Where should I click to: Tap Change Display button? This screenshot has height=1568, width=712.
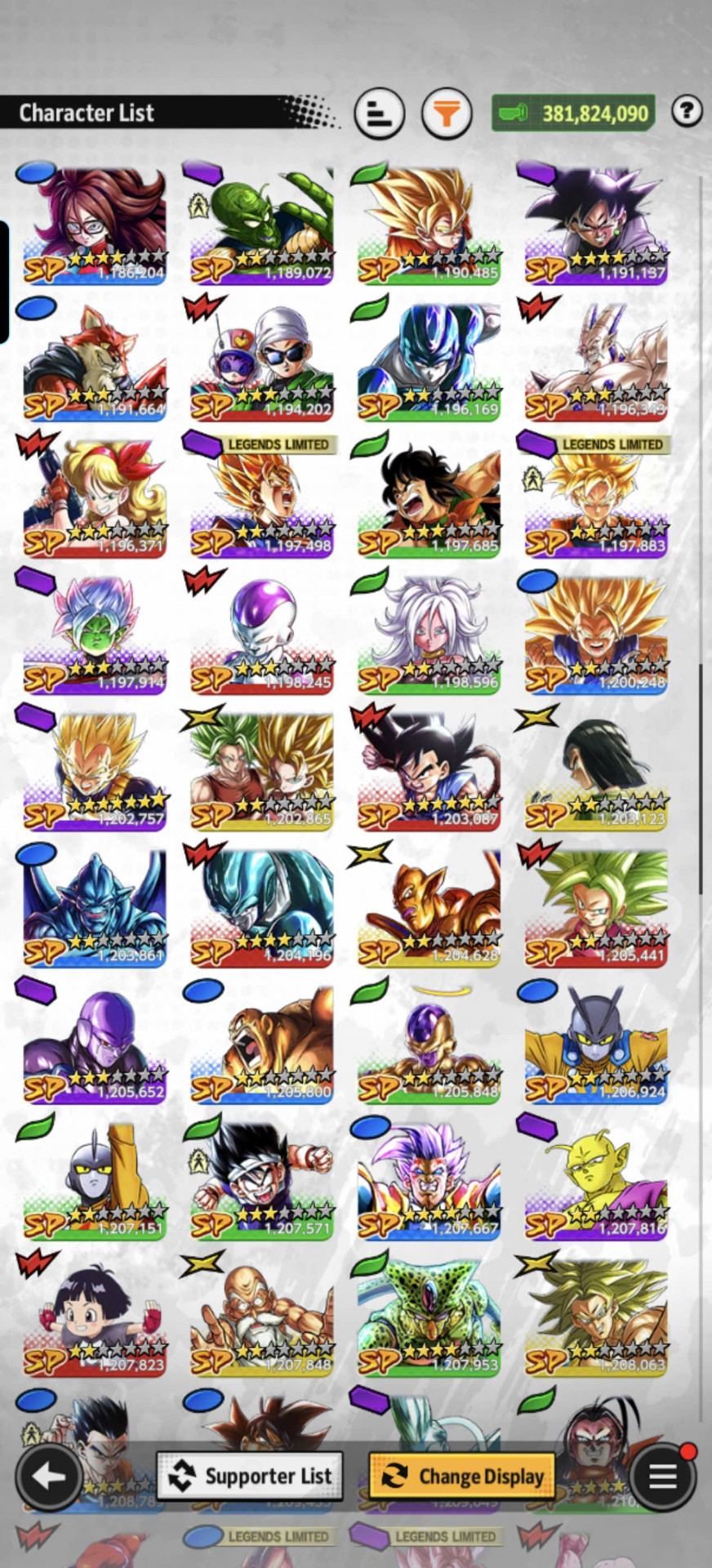tap(462, 1476)
